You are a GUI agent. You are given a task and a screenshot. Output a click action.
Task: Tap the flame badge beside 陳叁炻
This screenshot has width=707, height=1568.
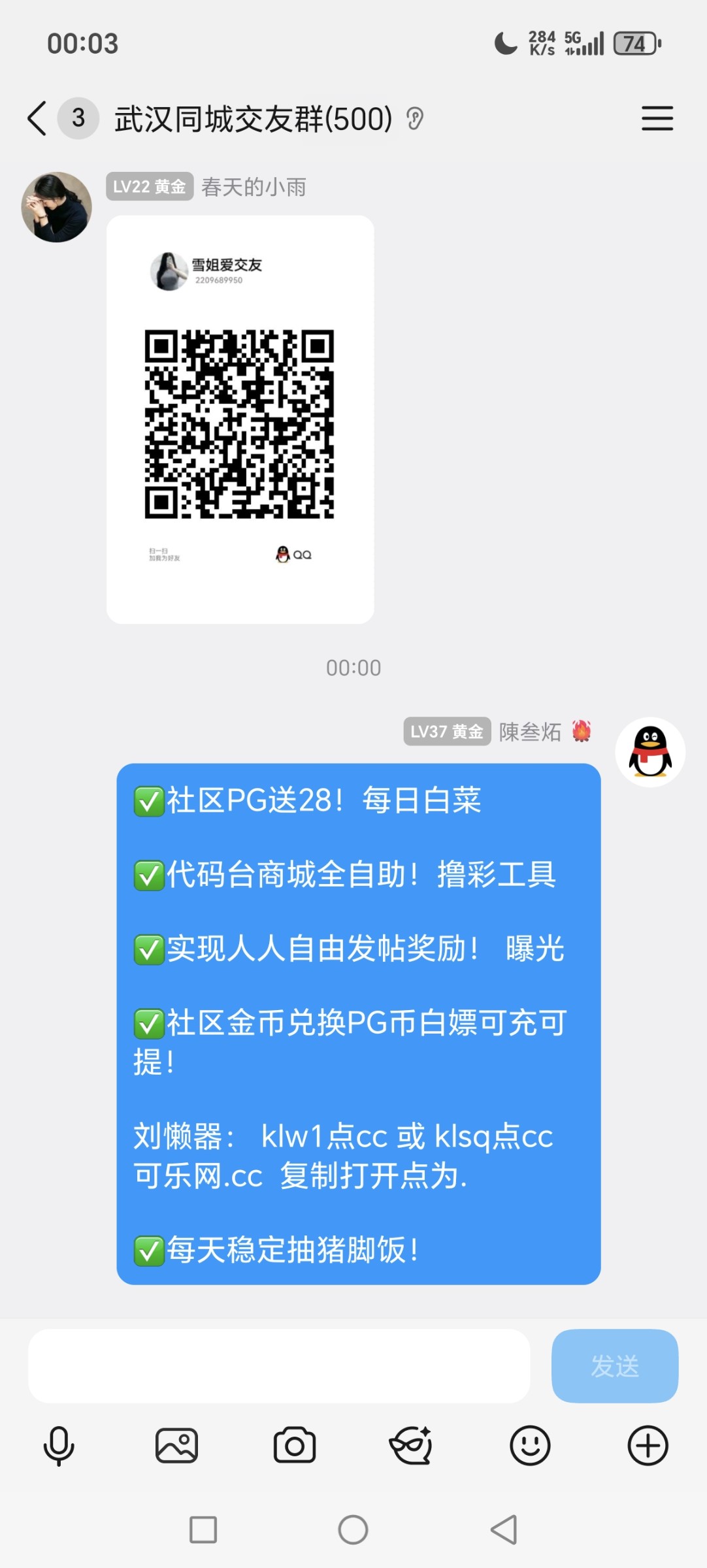click(x=580, y=732)
